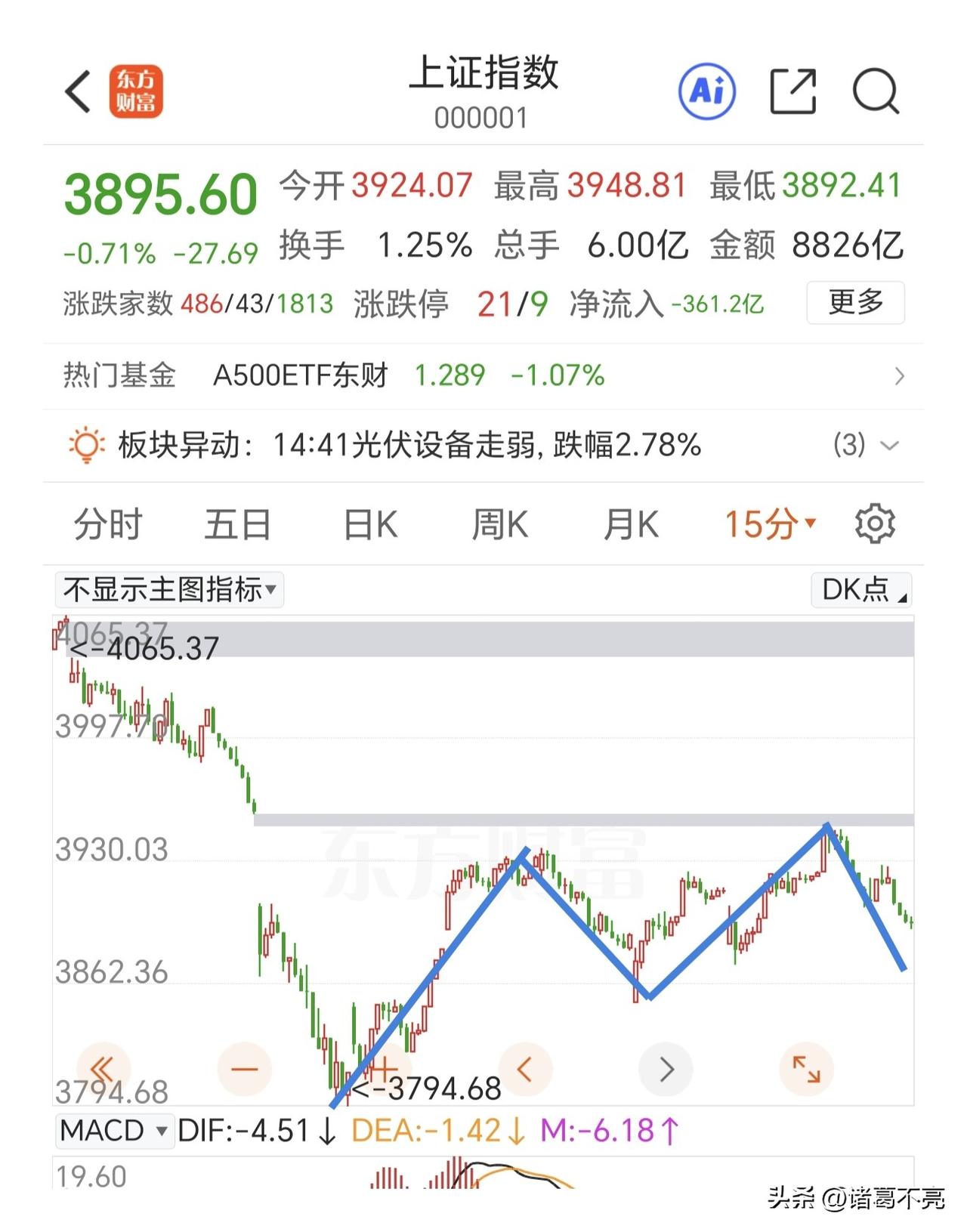967x1232 pixels.
Task: Toggle the DK点 overlay
Action: (x=861, y=591)
